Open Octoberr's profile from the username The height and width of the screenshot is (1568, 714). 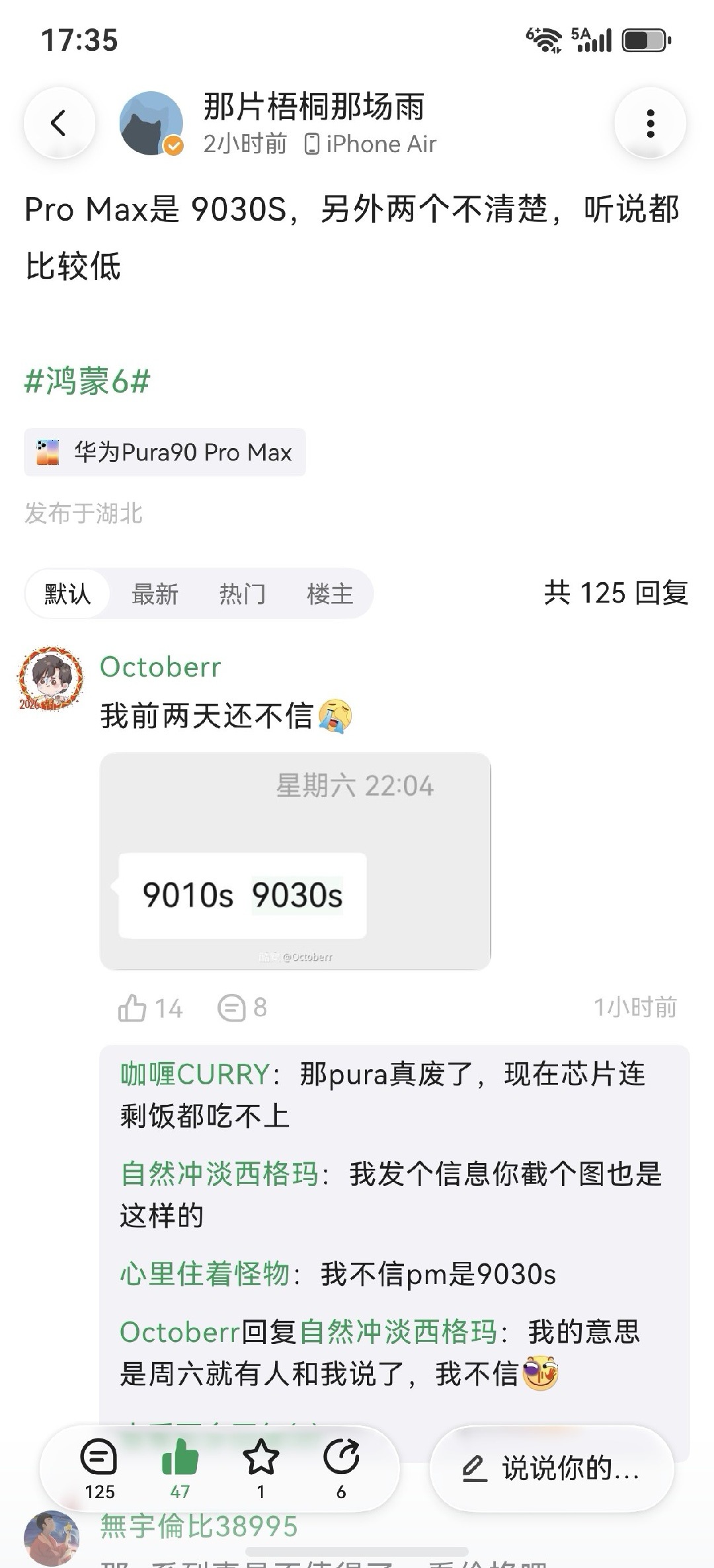tap(160, 667)
